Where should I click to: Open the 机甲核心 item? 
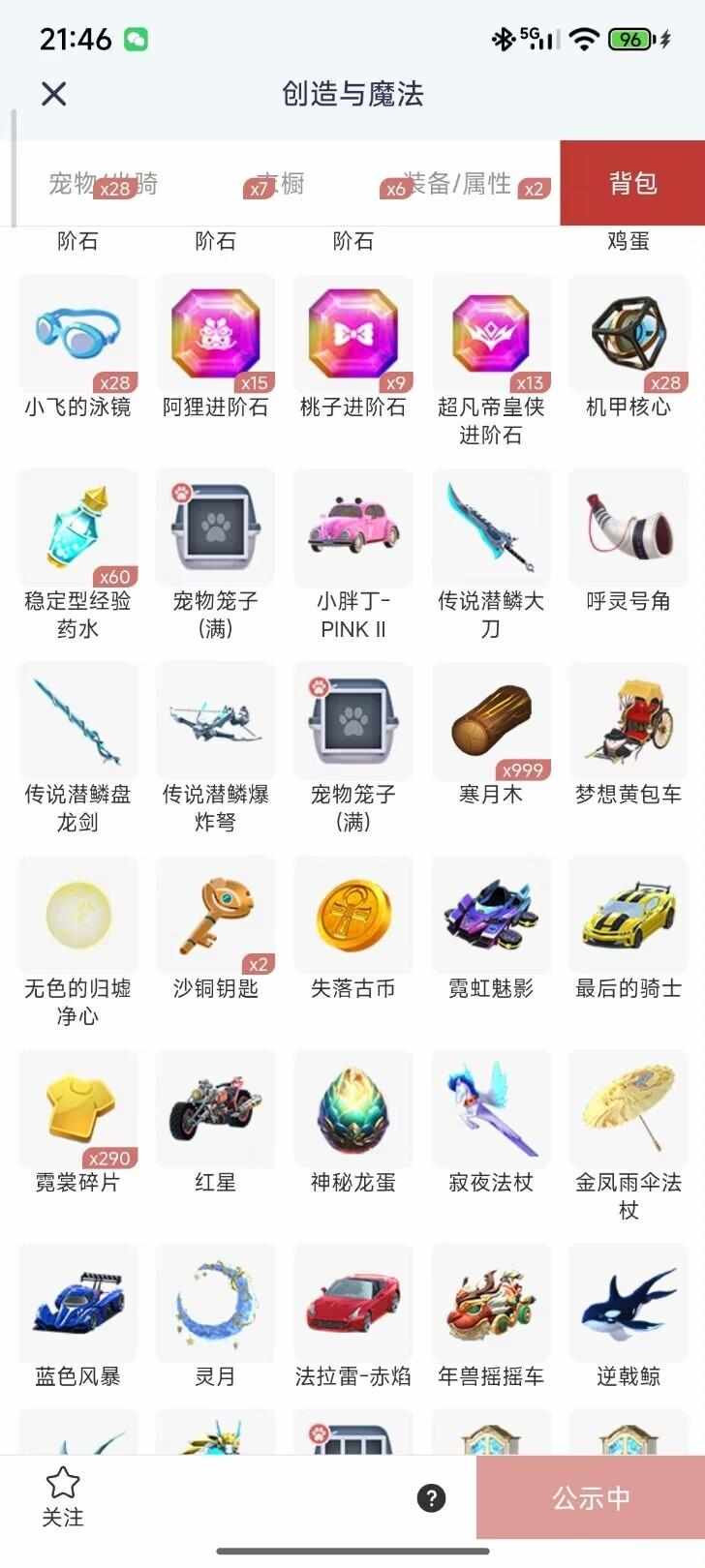pos(628,334)
